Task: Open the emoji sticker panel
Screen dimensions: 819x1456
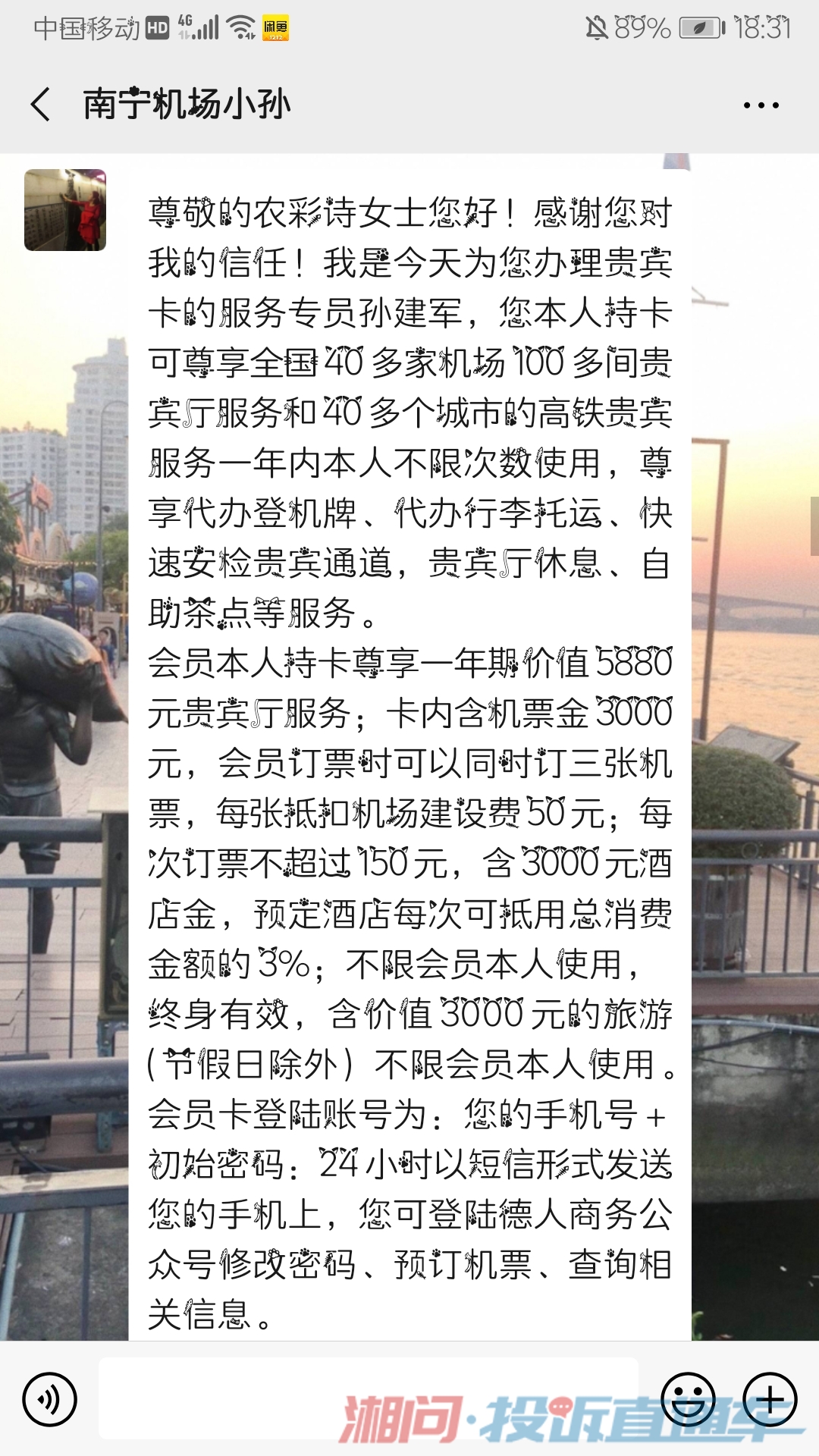Action: click(x=688, y=1399)
